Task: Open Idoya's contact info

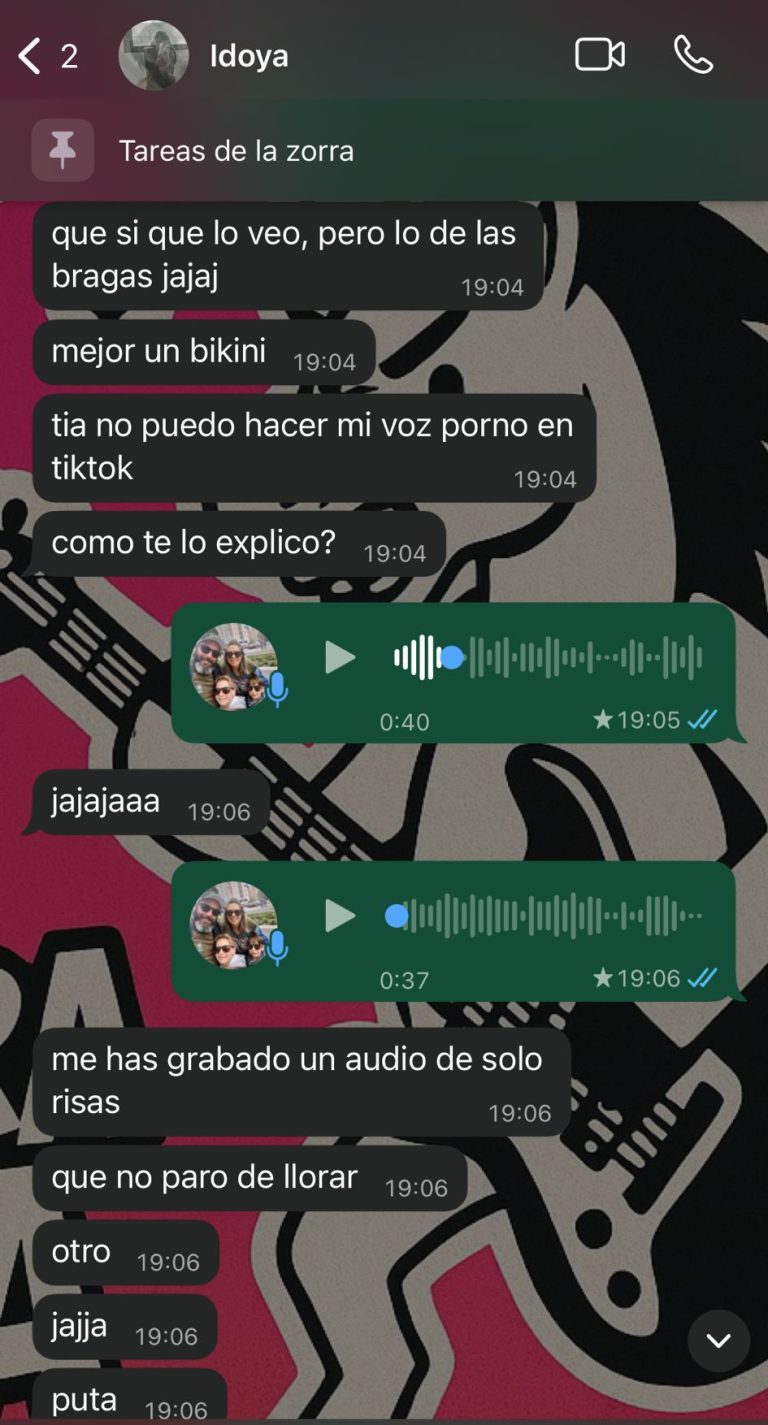Action: pyautogui.click(x=249, y=56)
